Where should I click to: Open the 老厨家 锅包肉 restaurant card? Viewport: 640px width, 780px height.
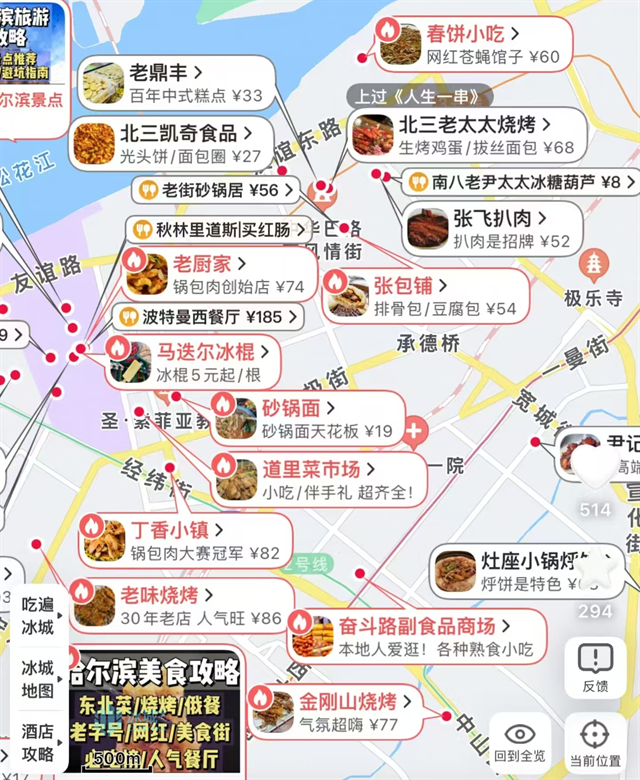point(215,274)
